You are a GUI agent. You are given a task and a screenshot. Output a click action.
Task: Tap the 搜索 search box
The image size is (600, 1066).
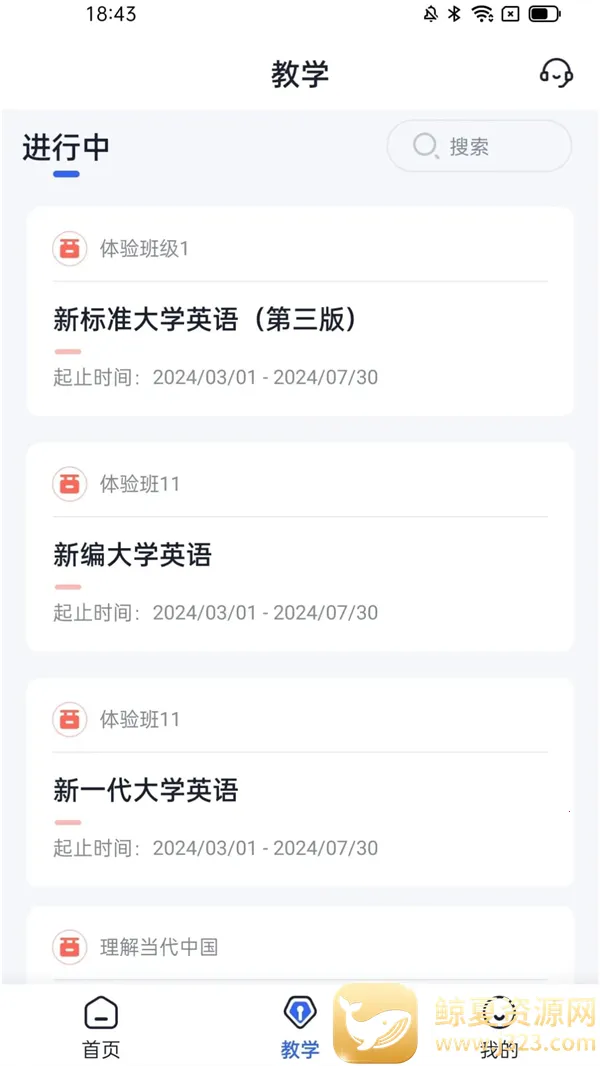click(x=479, y=147)
